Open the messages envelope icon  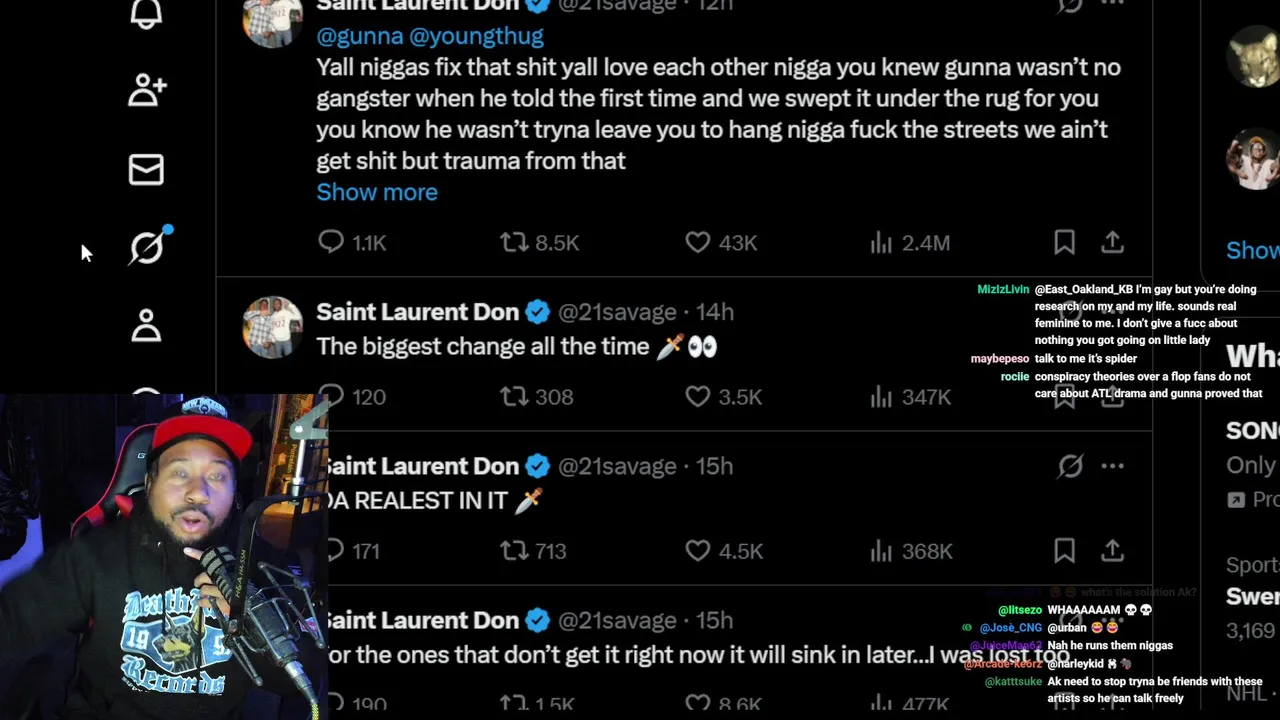146,169
